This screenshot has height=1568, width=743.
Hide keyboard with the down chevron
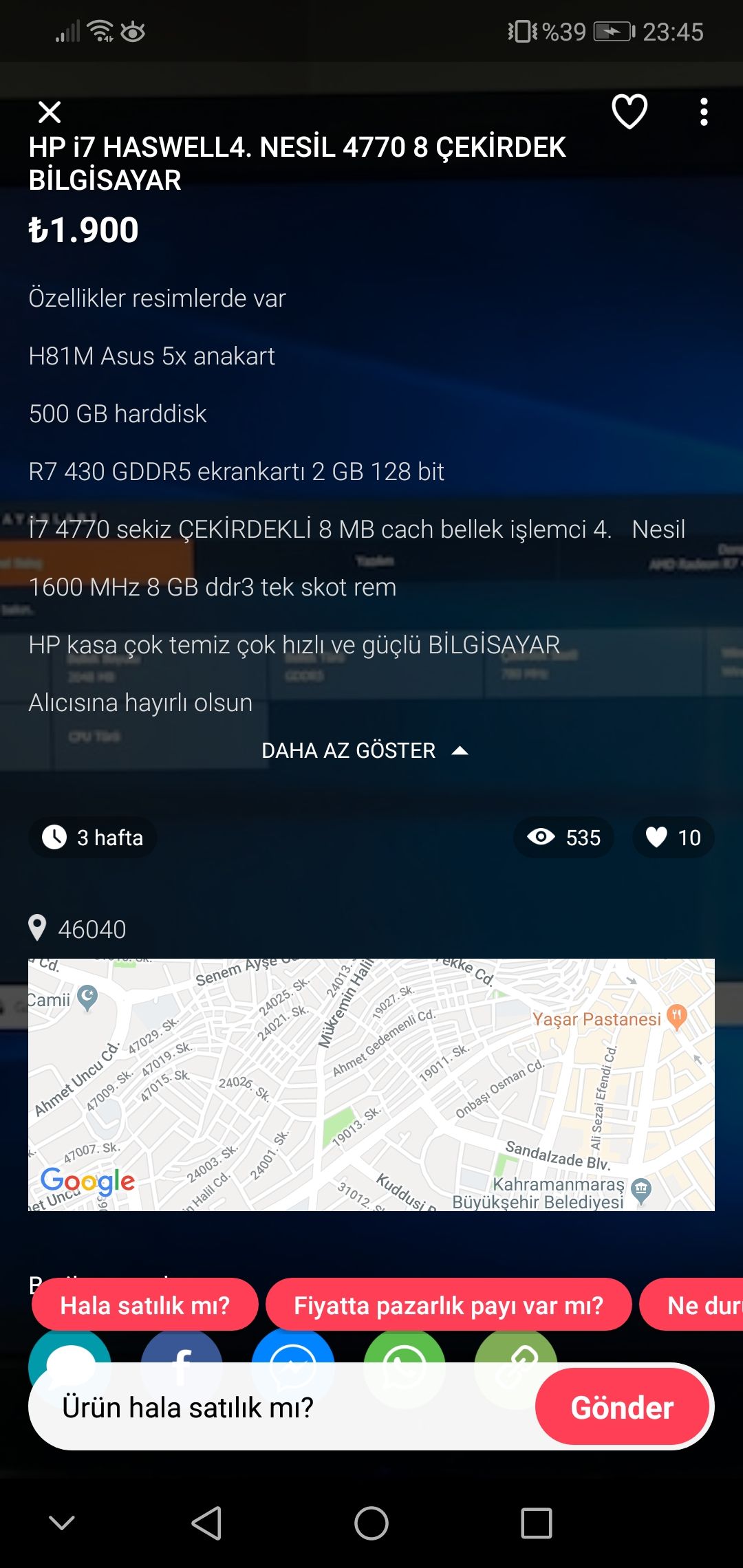pos(62,1523)
